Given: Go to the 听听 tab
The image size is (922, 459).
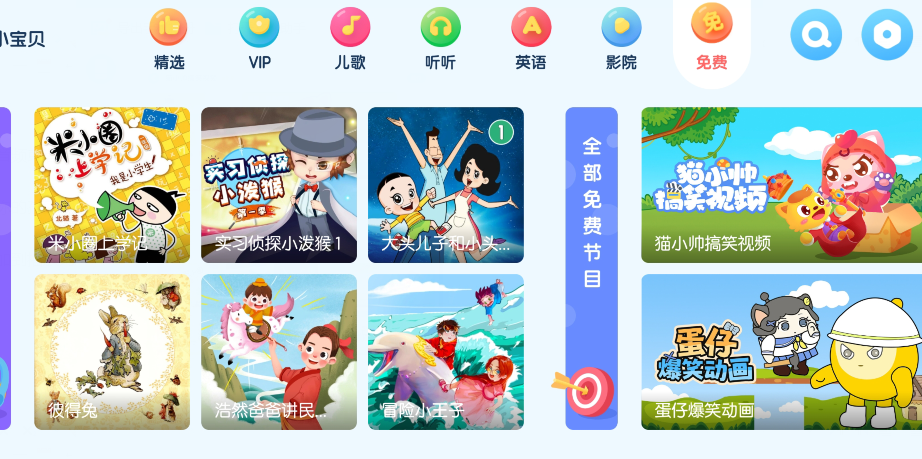Looking at the screenshot, I should click(440, 40).
